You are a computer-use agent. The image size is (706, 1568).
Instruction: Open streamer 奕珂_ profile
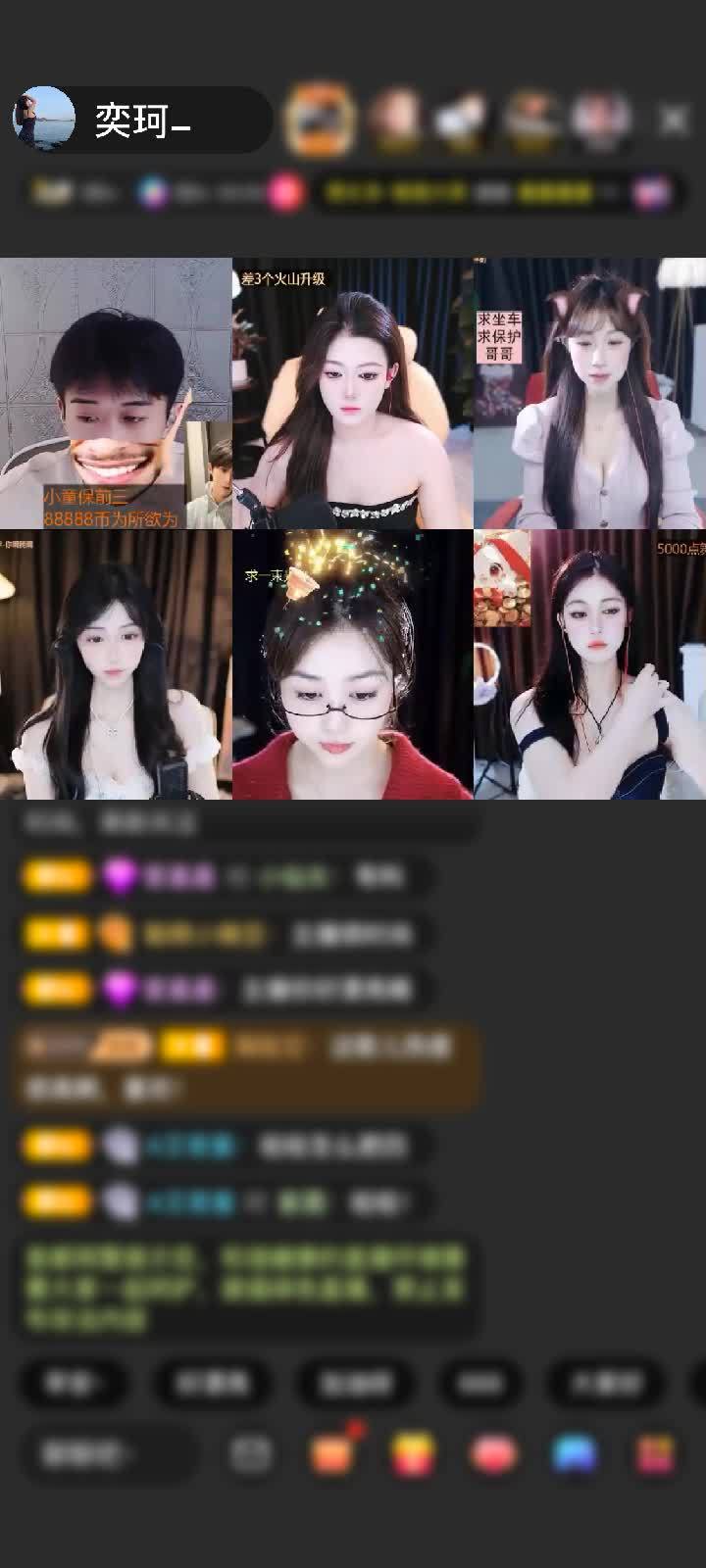[x=44, y=119]
